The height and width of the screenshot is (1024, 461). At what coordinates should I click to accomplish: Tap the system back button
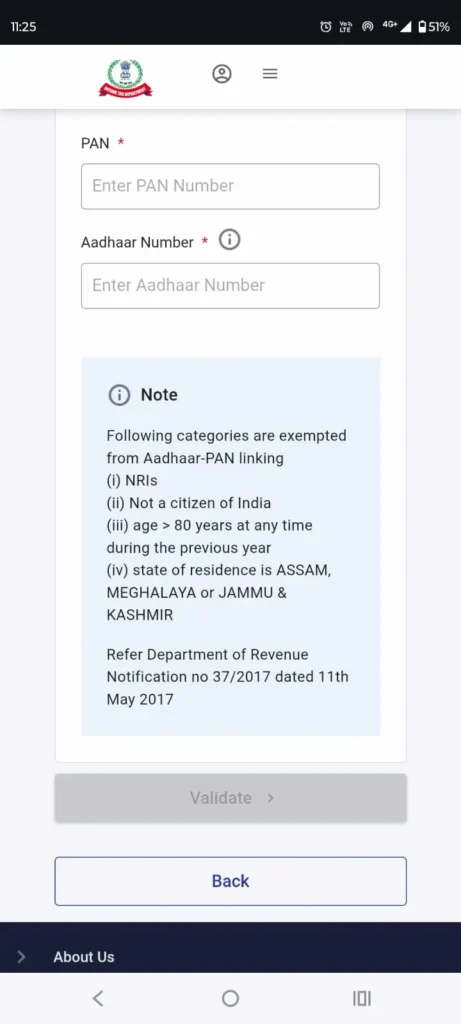click(x=98, y=998)
